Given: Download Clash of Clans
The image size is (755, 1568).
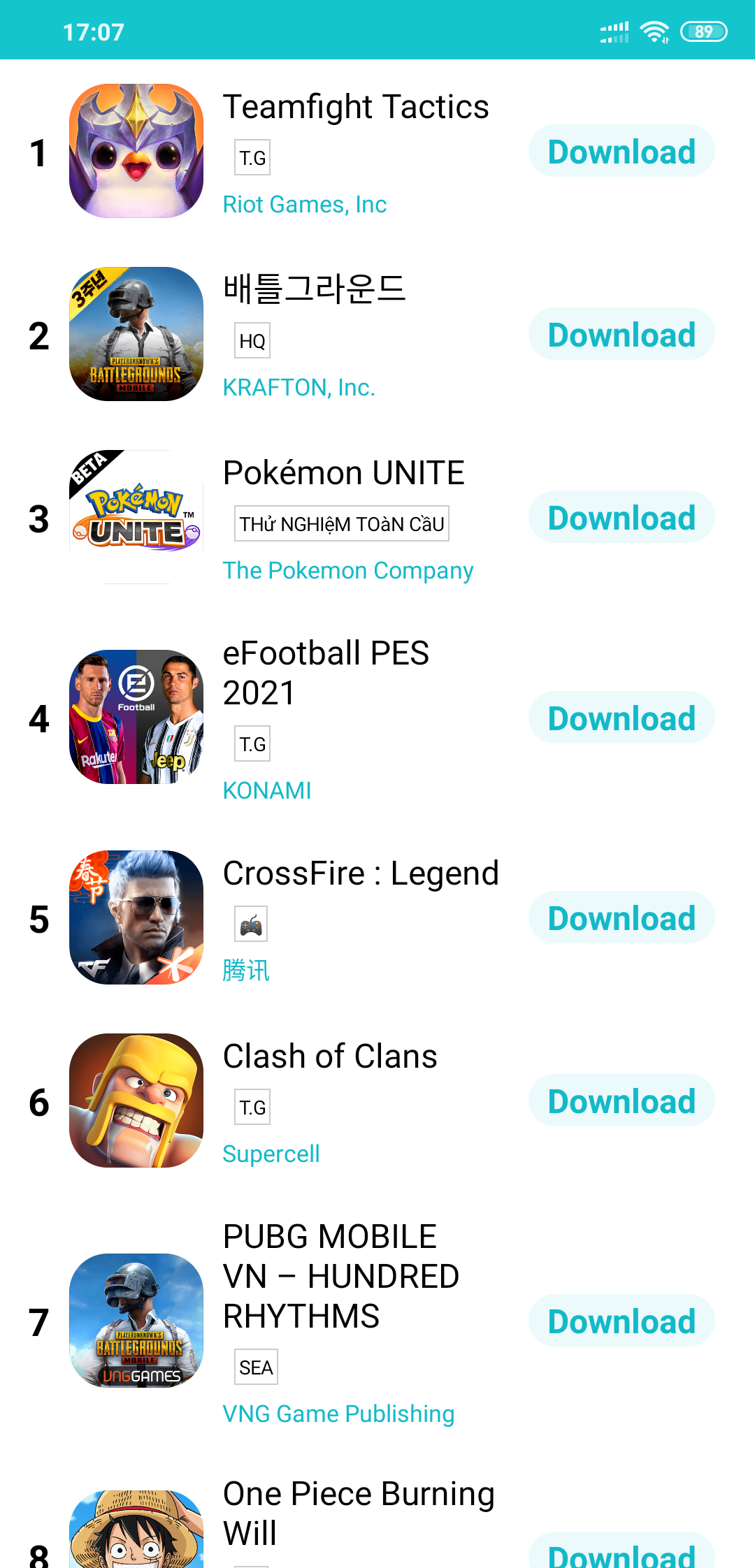Looking at the screenshot, I should [x=621, y=1101].
